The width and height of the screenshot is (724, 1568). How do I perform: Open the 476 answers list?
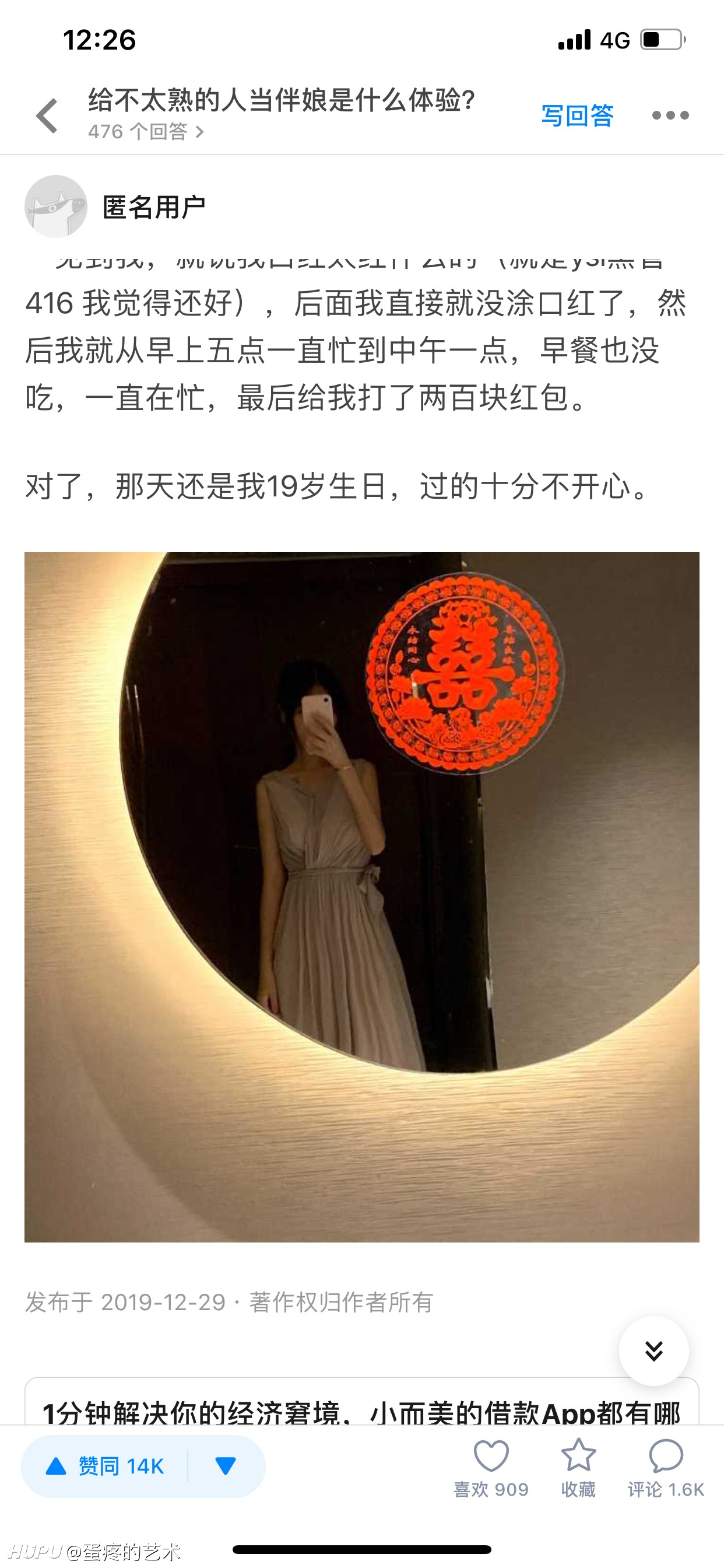(x=146, y=131)
